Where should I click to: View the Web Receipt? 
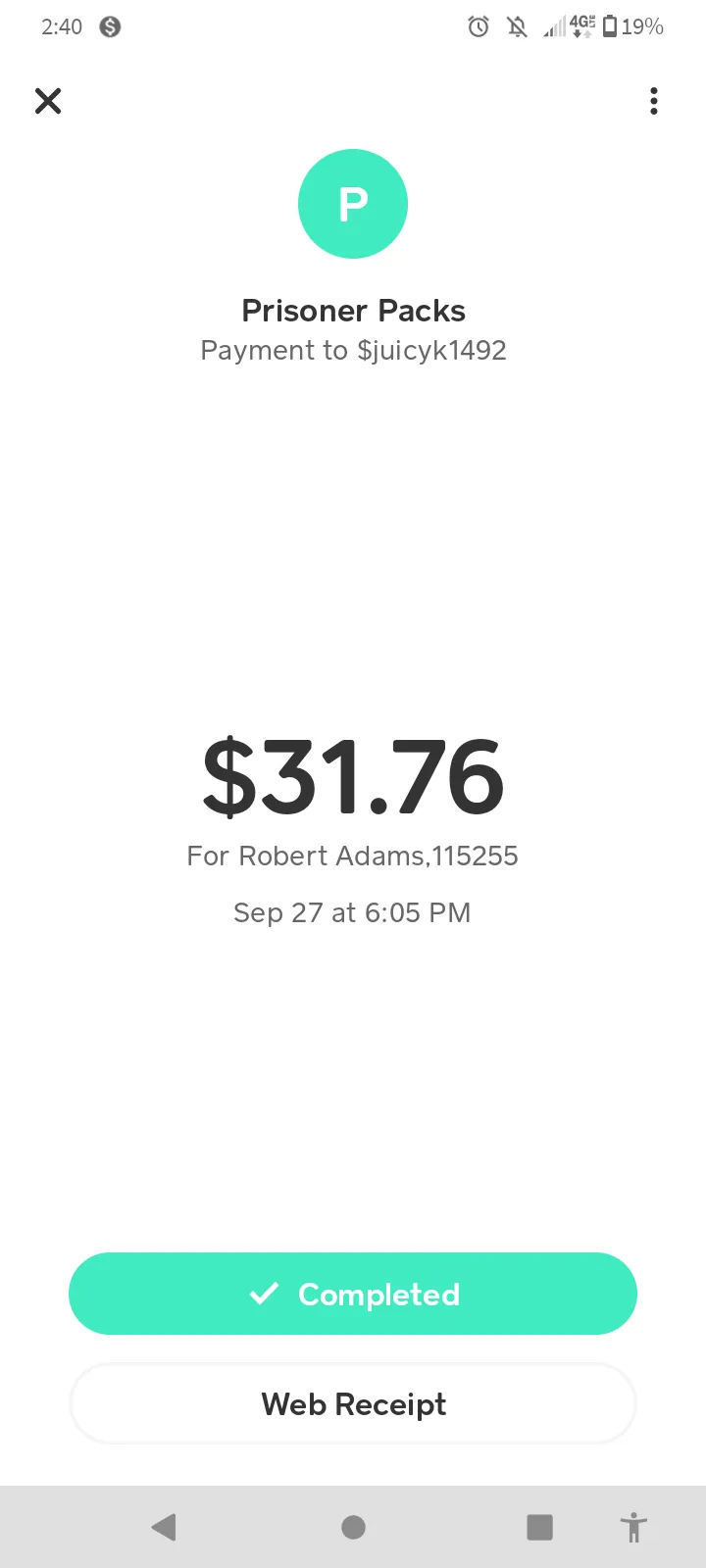(353, 1404)
